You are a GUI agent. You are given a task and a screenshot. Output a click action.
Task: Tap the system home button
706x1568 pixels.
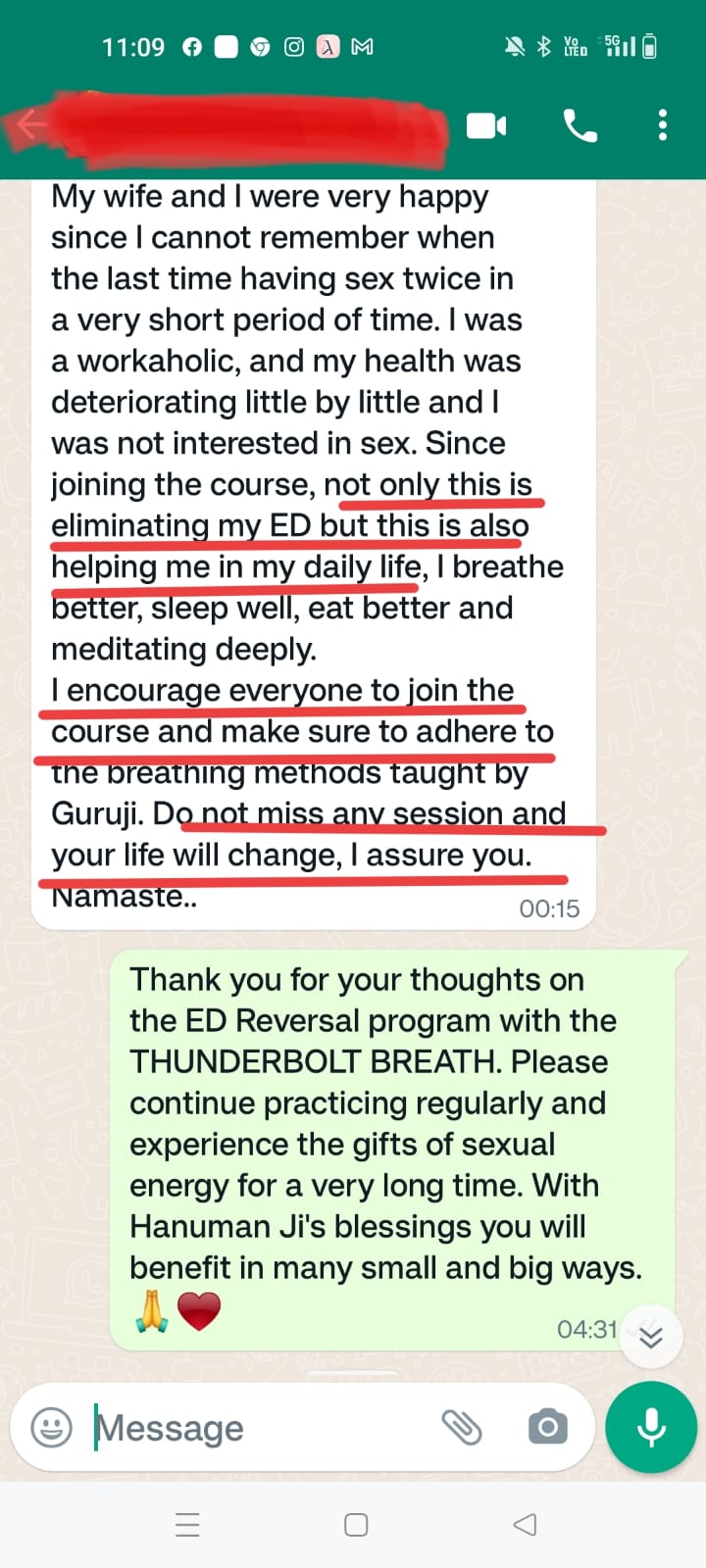[x=356, y=1525]
